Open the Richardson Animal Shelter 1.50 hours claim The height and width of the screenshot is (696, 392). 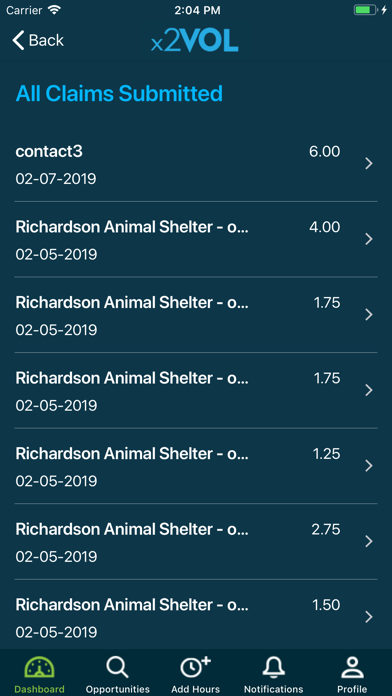[x=196, y=616]
